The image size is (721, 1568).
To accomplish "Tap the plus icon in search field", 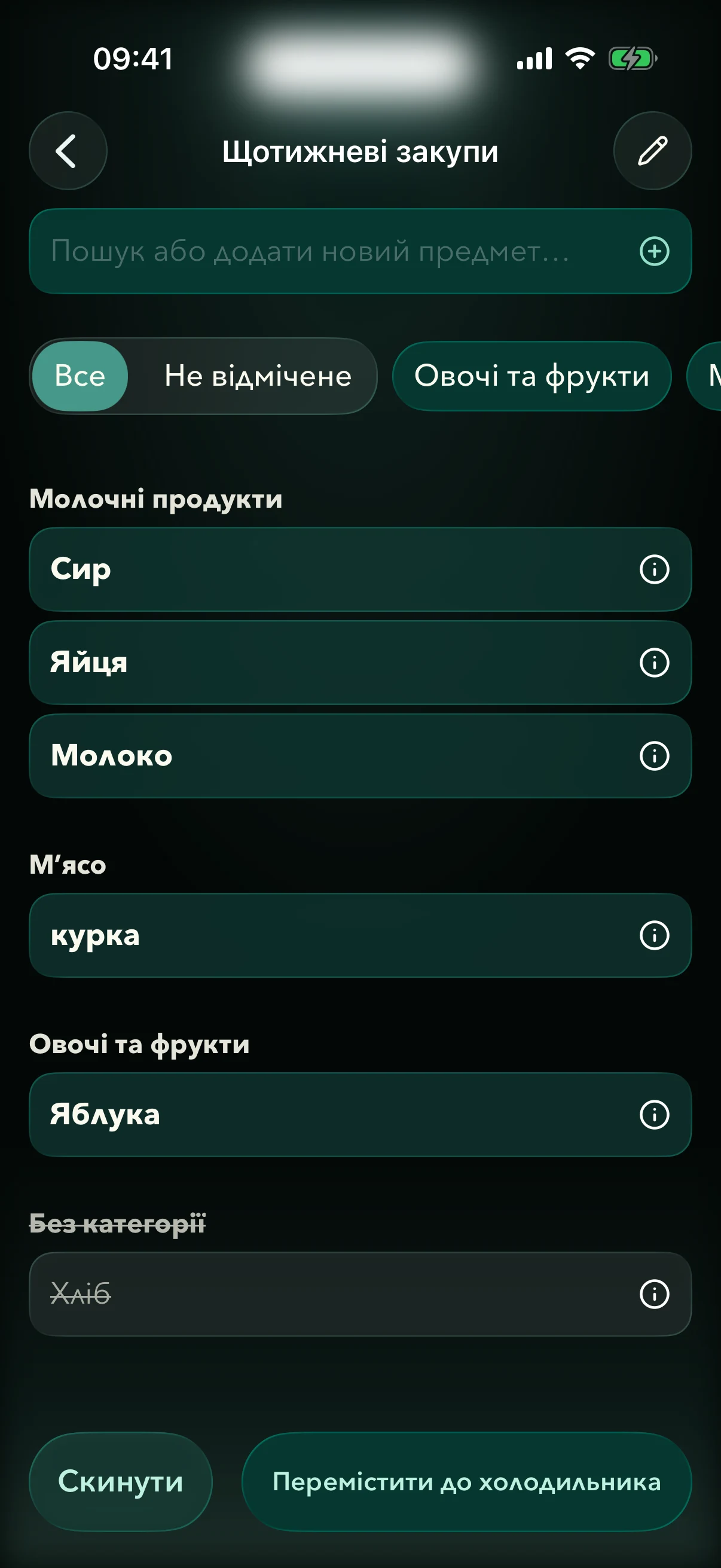I will [654, 251].
